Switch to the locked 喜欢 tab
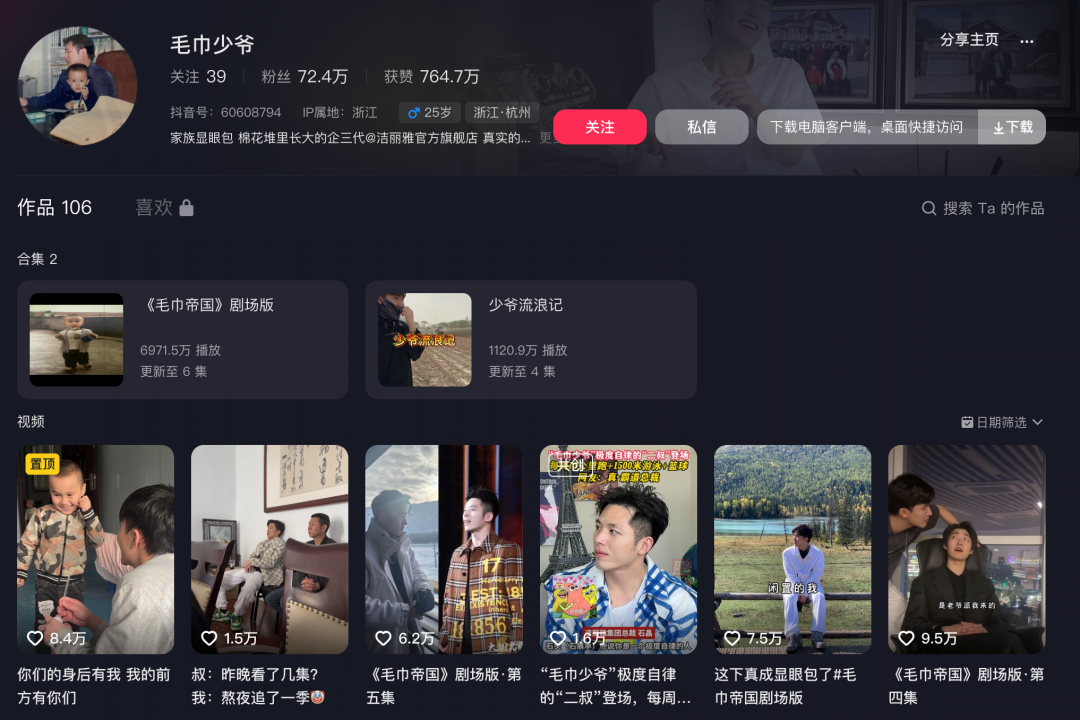 (164, 207)
